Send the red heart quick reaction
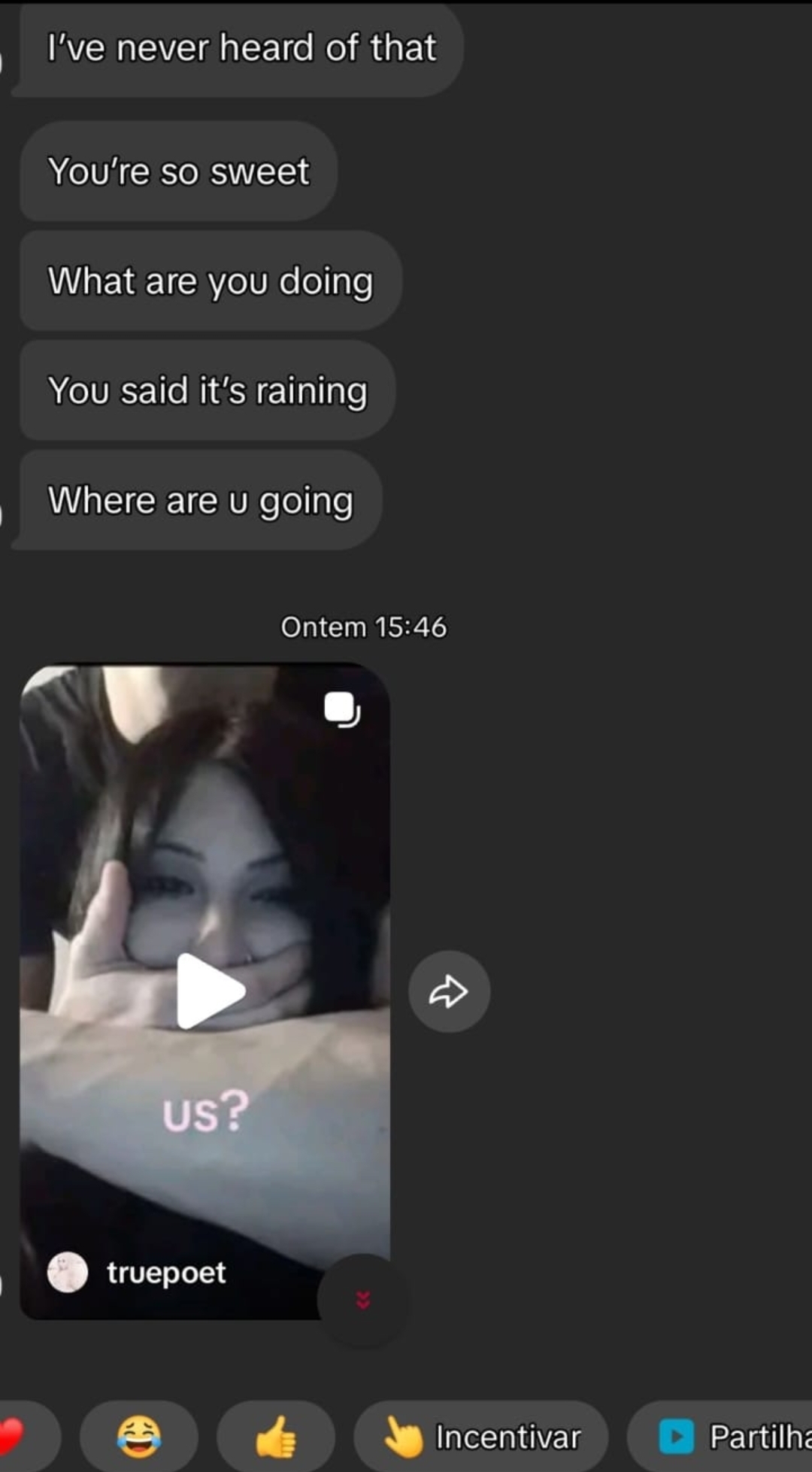Image resolution: width=812 pixels, height=1472 pixels. pos(15,1437)
